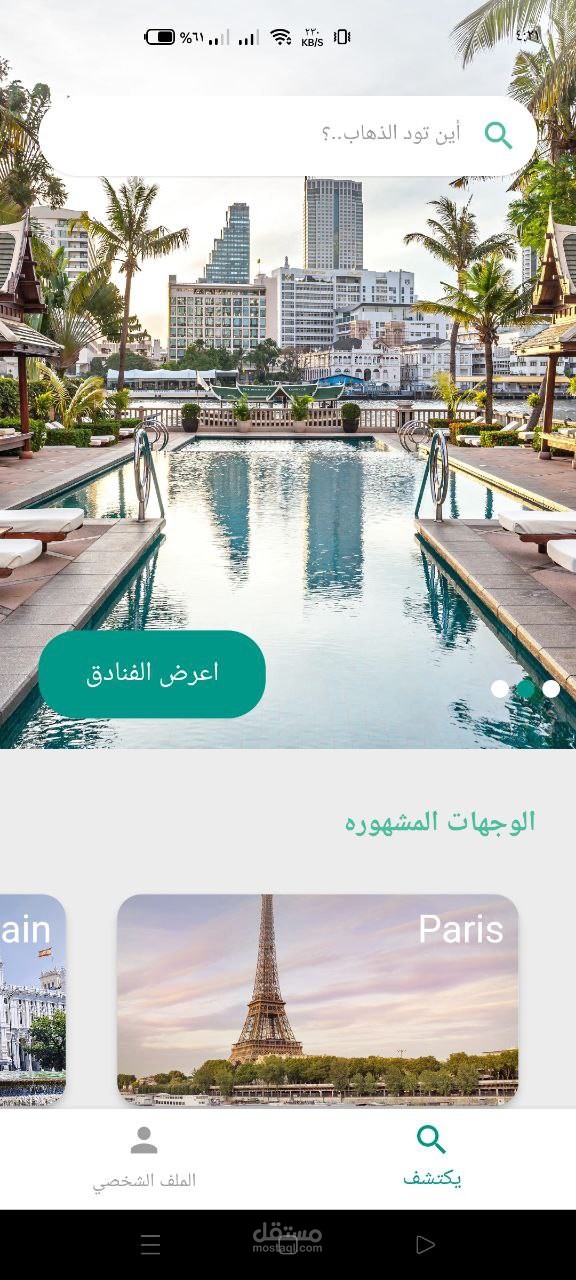
Task: Select the يكتشف explore tab
Action: [432, 1159]
